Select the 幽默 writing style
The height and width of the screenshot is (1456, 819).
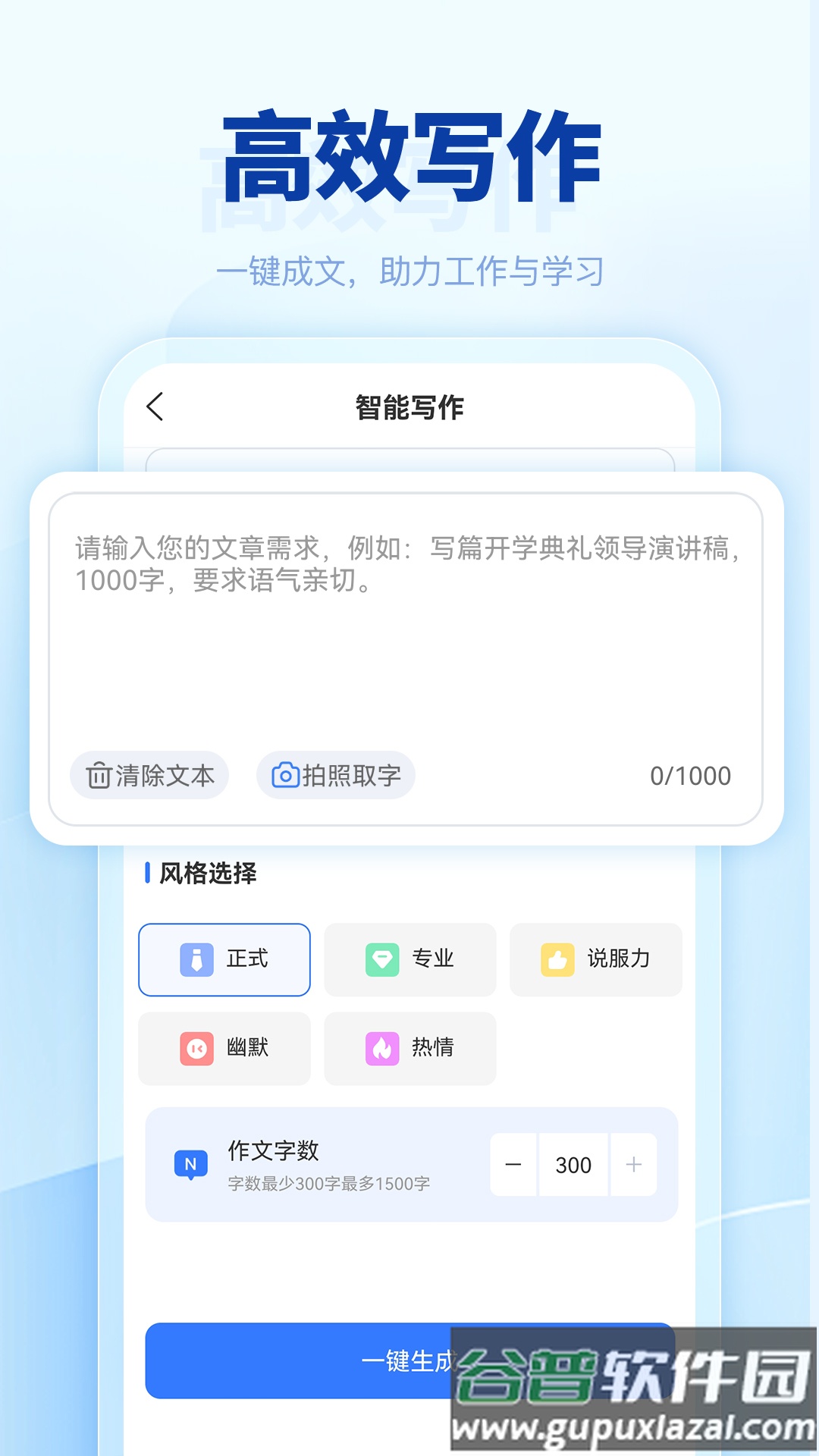pos(224,1049)
